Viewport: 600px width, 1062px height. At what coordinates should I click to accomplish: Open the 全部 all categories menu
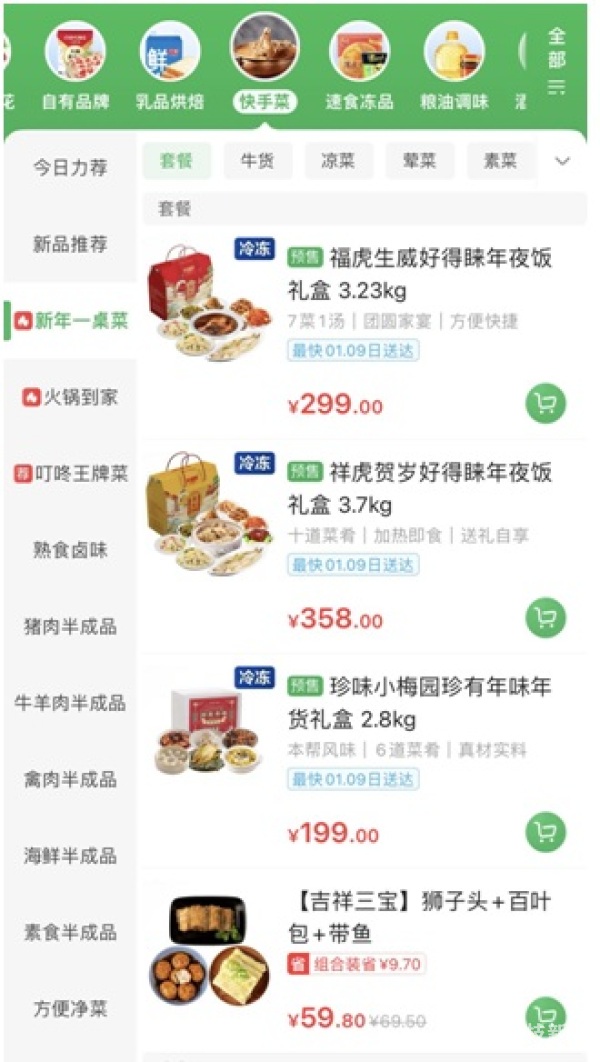click(557, 60)
